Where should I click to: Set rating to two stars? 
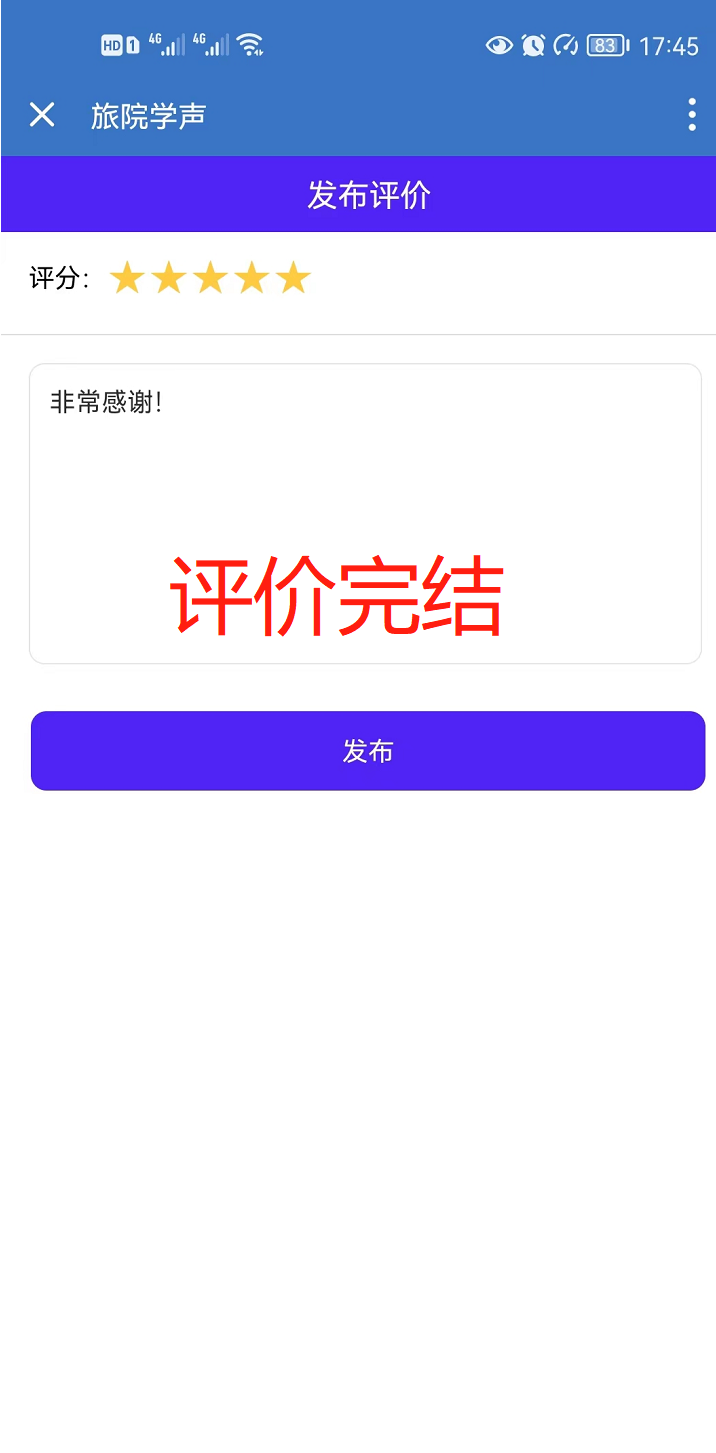168,278
